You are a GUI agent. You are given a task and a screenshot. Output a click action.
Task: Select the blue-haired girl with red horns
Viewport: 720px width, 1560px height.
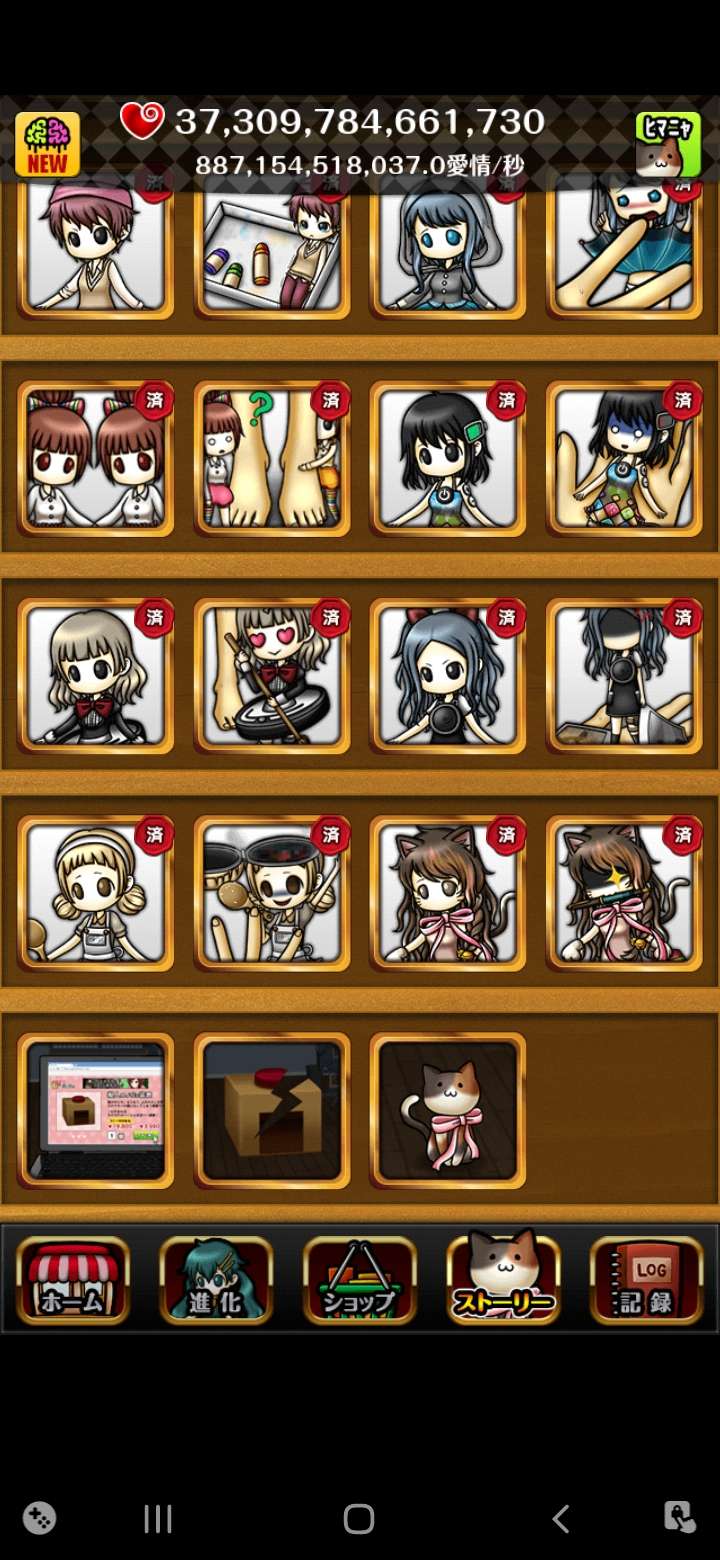pos(448,676)
